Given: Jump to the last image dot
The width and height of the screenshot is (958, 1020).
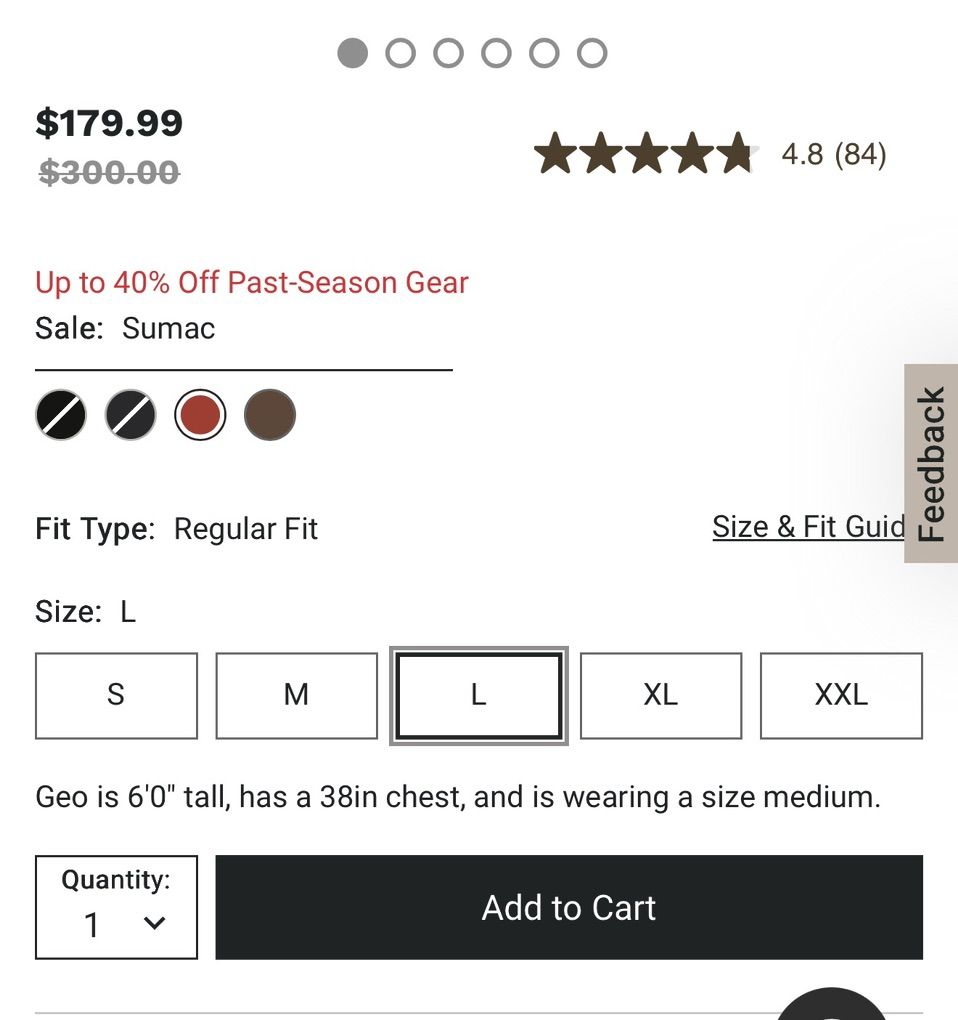Looking at the screenshot, I should (x=592, y=53).
